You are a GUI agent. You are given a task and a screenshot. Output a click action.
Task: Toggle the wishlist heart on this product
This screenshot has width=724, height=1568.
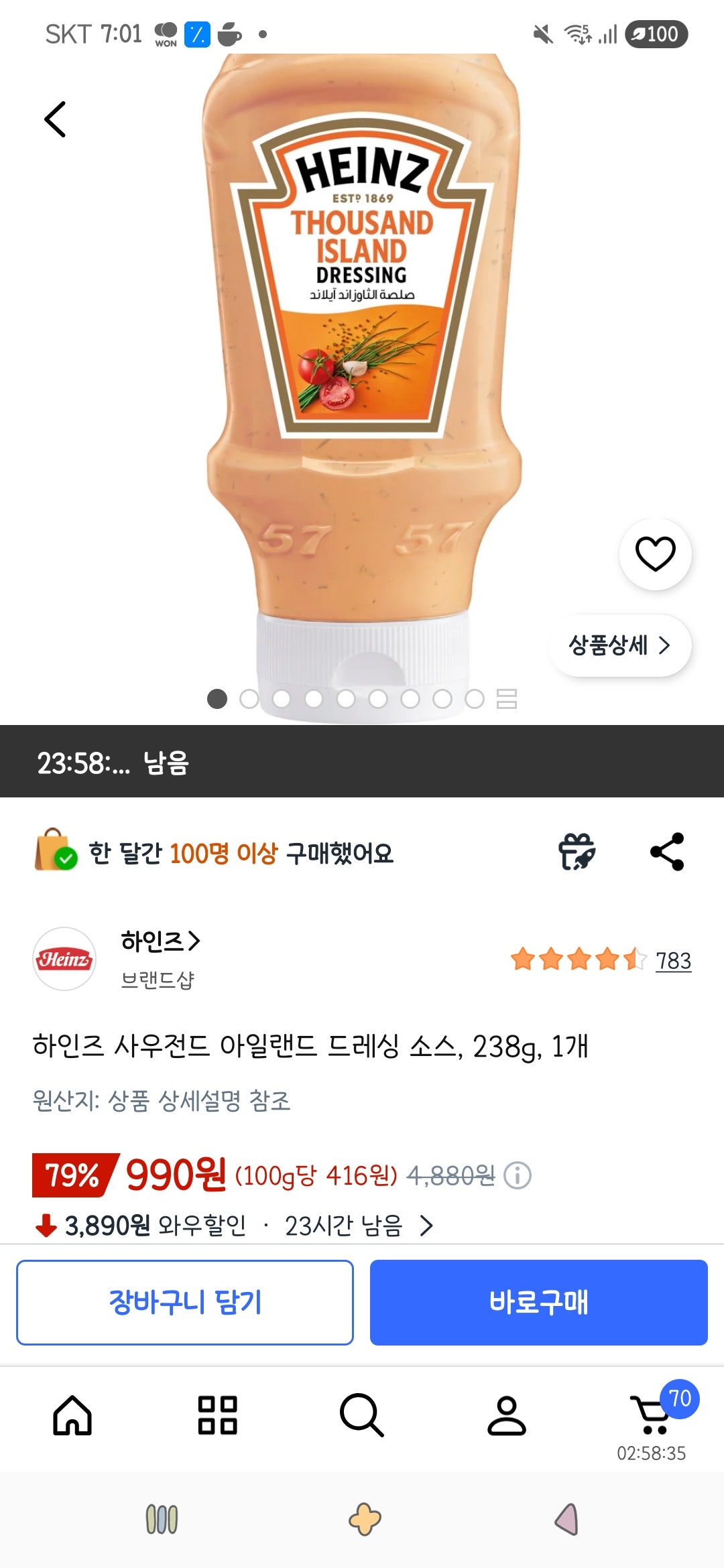[656, 553]
